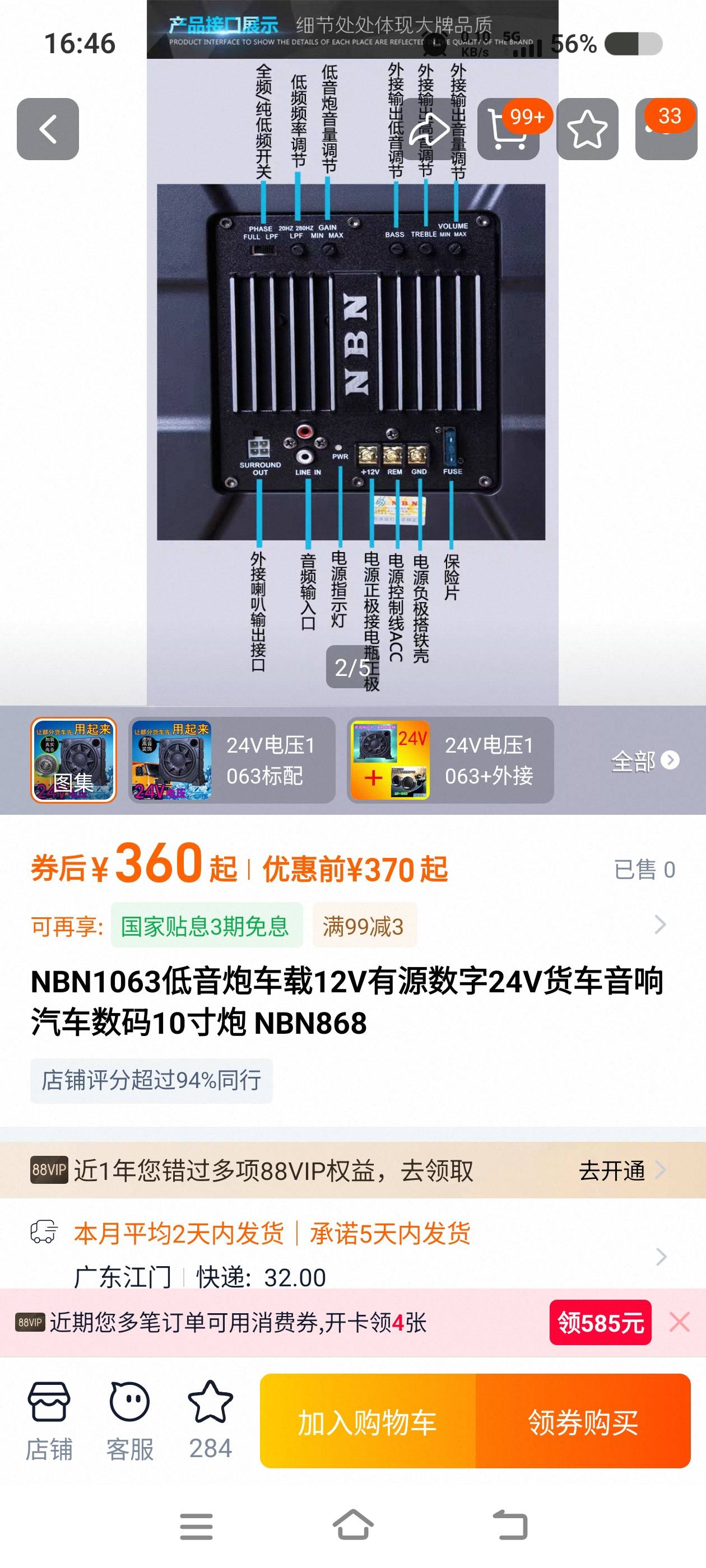Add product to favorites with star icon
The image size is (706, 1568).
(x=587, y=129)
